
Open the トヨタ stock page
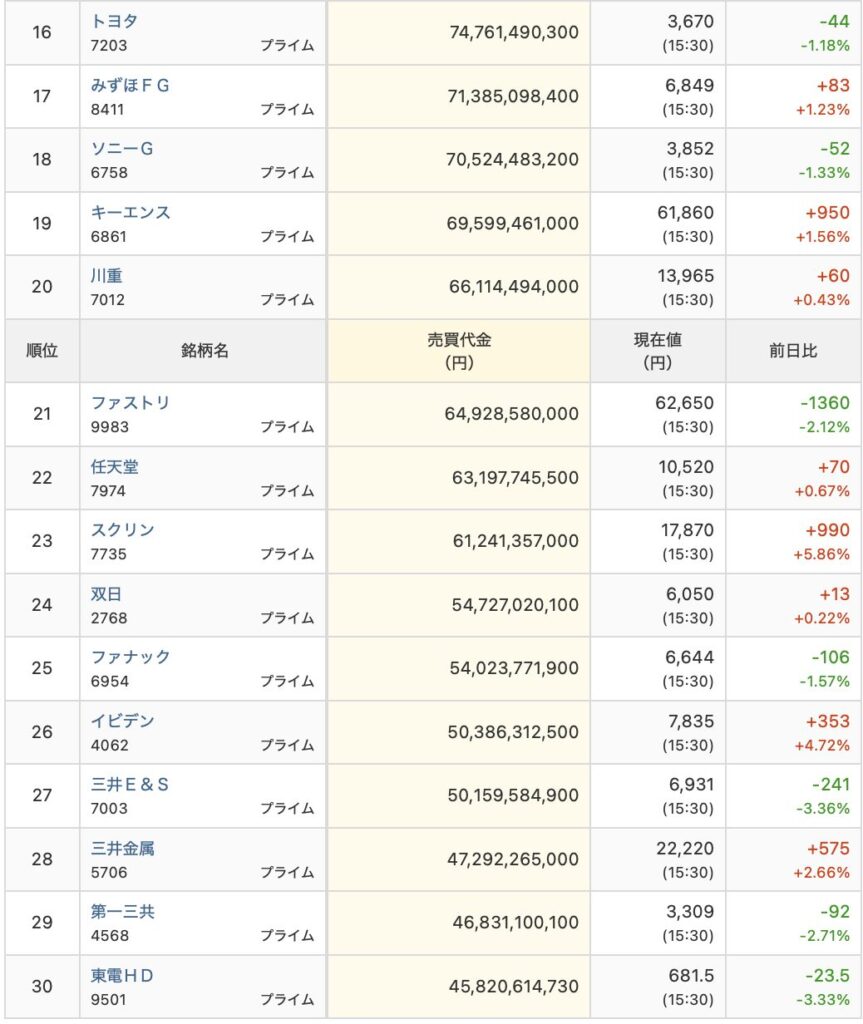pos(115,21)
